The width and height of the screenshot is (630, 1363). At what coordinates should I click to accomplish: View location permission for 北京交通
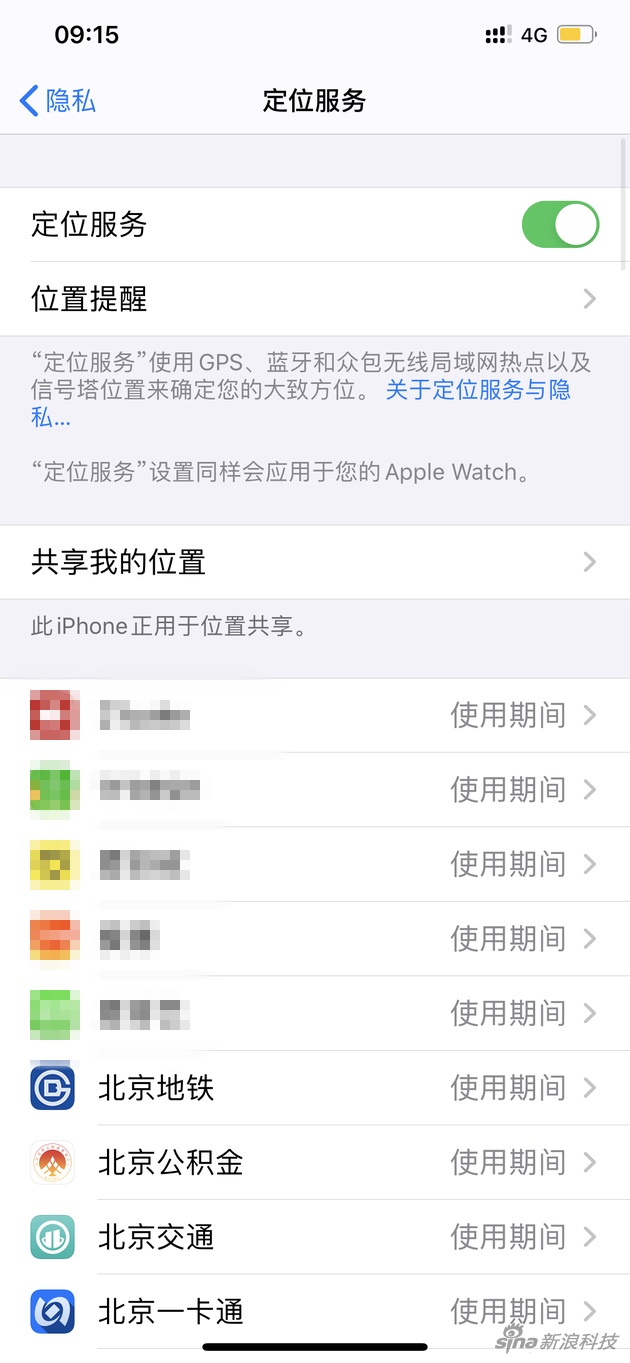point(314,1237)
